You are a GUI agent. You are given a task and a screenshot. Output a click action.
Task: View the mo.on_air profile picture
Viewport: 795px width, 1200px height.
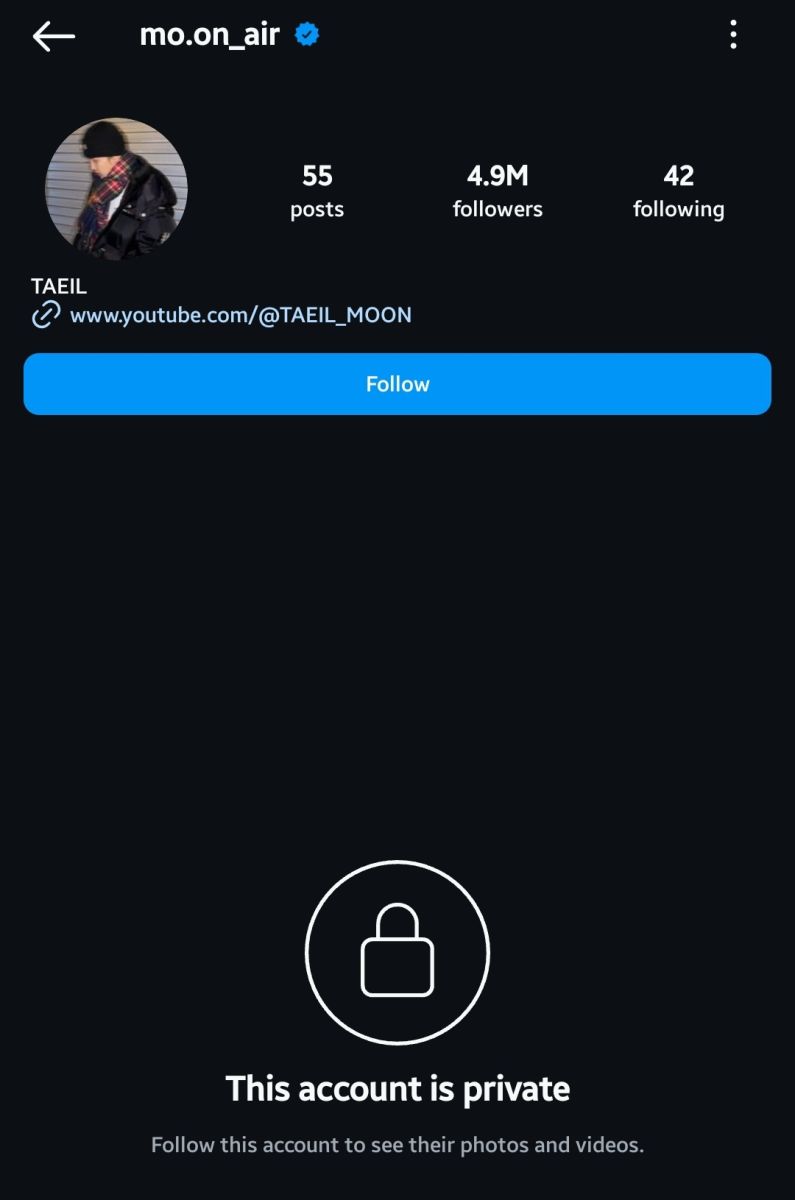point(116,189)
